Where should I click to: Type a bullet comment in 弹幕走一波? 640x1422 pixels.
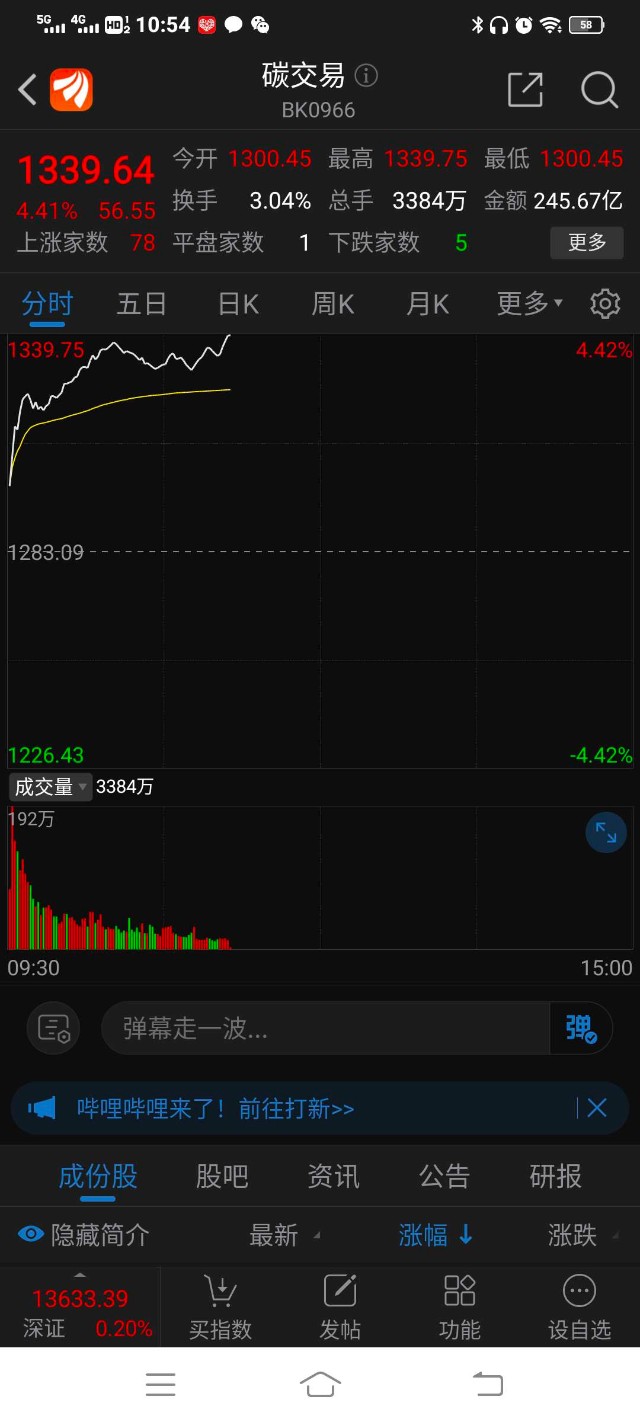(x=325, y=1028)
